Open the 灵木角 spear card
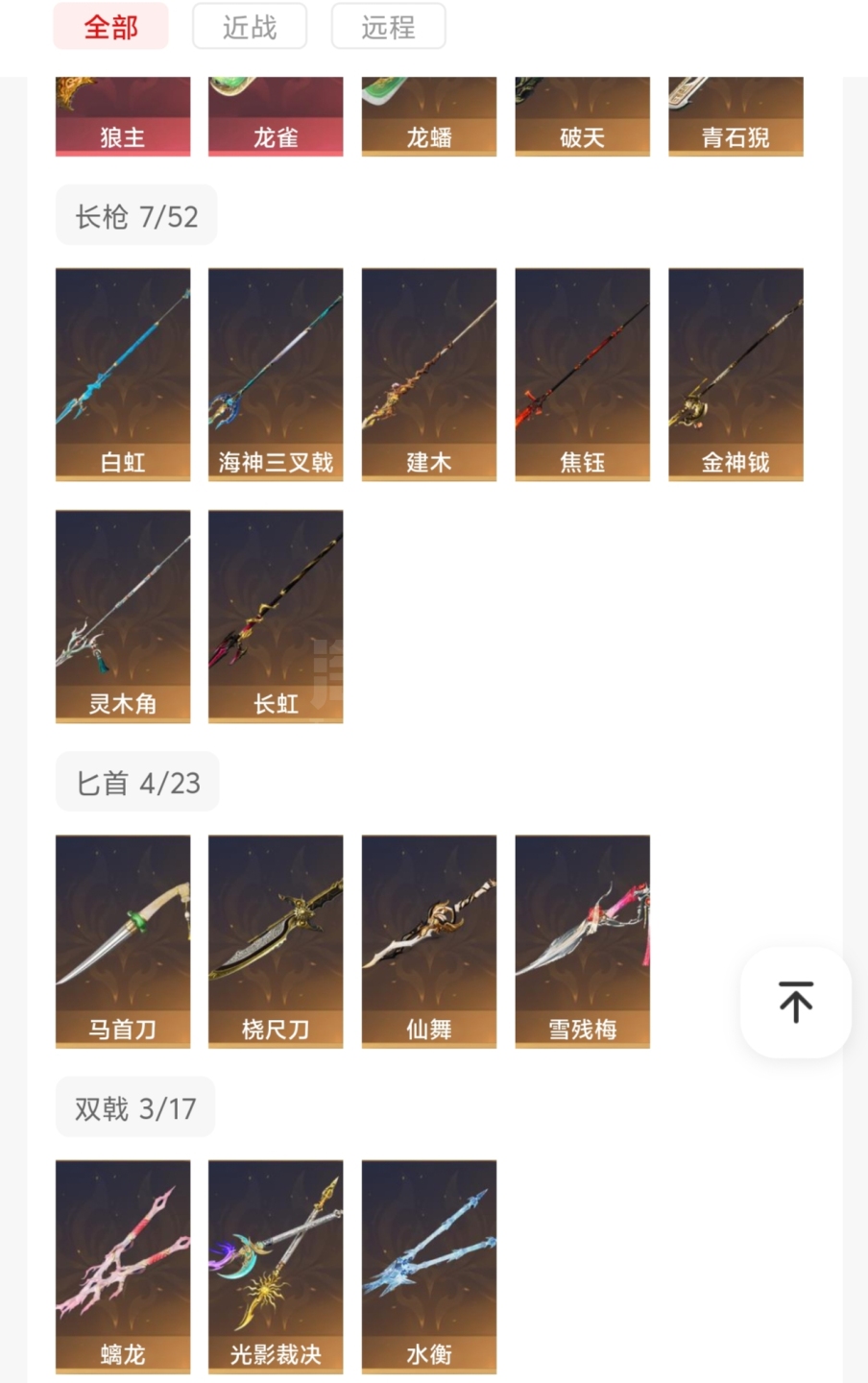This screenshot has width=868, height=1383. [123, 616]
